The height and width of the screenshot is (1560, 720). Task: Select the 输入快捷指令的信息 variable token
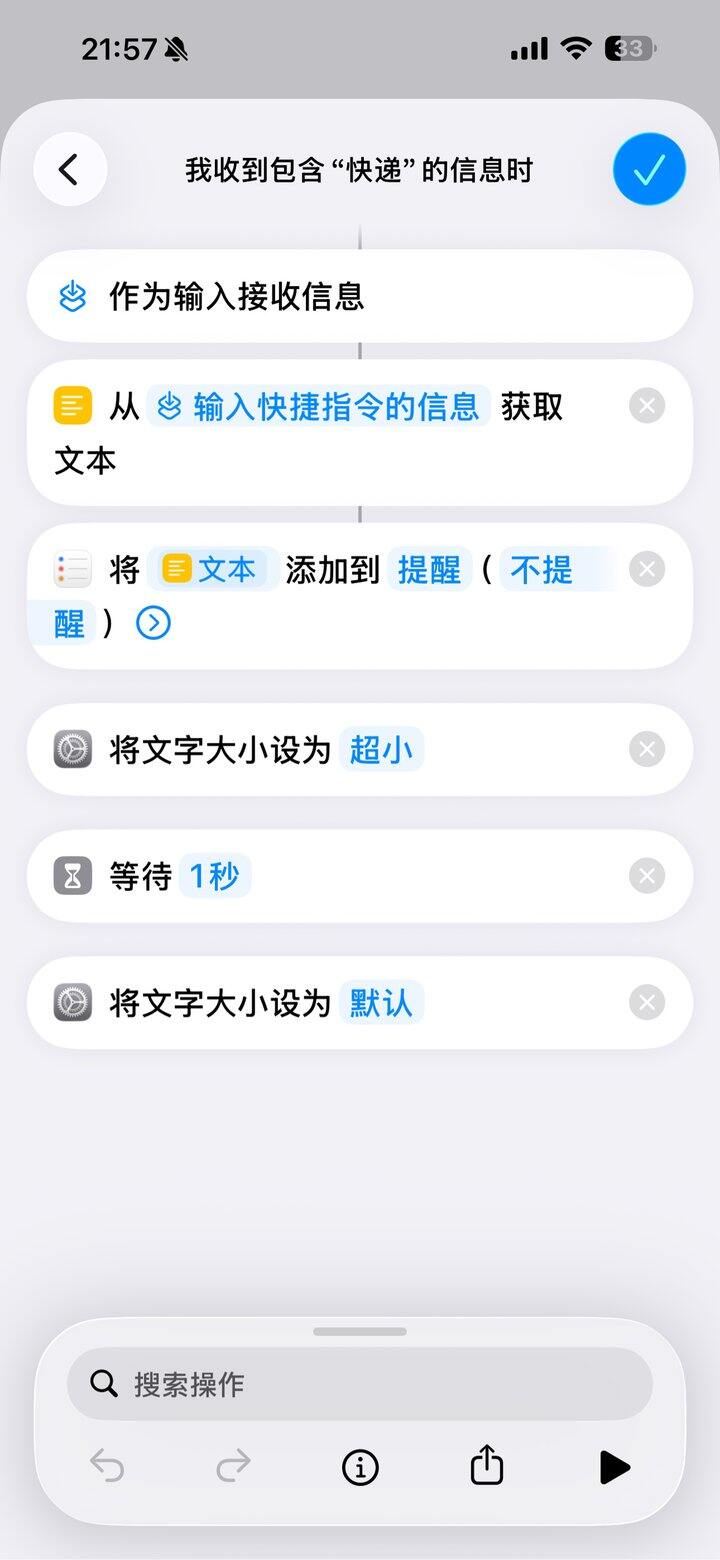[x=320, y=407]
